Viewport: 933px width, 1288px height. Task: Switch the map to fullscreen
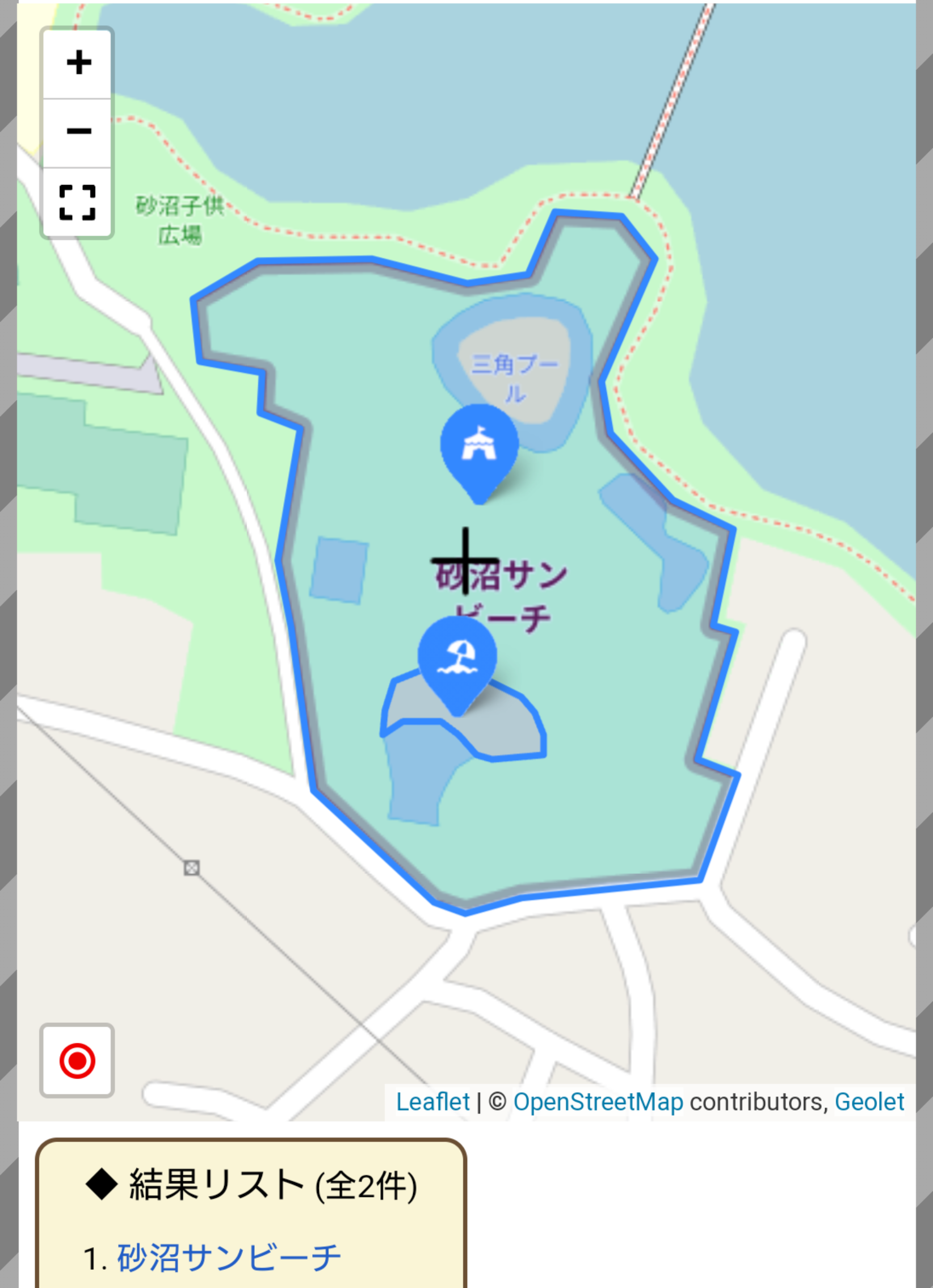tap(78, 202)
